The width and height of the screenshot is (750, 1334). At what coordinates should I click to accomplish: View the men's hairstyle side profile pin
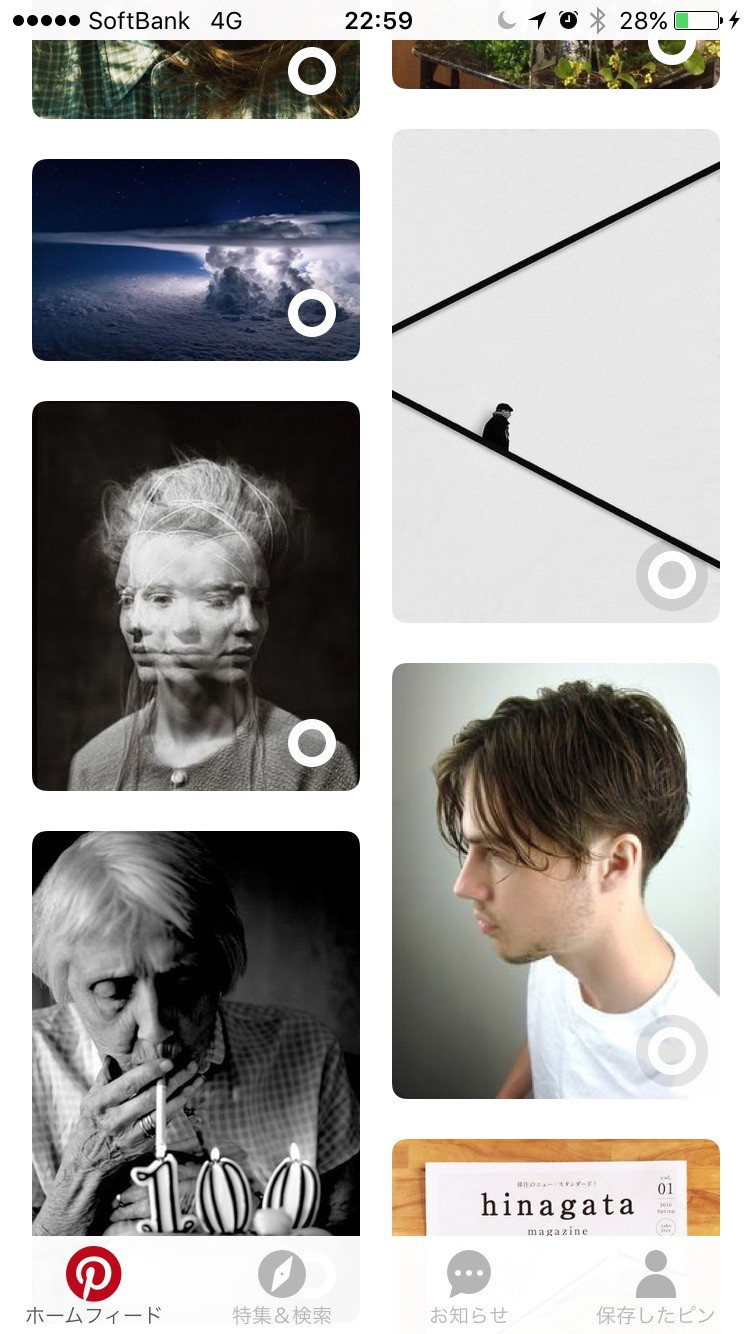click(x=540, y=860)
